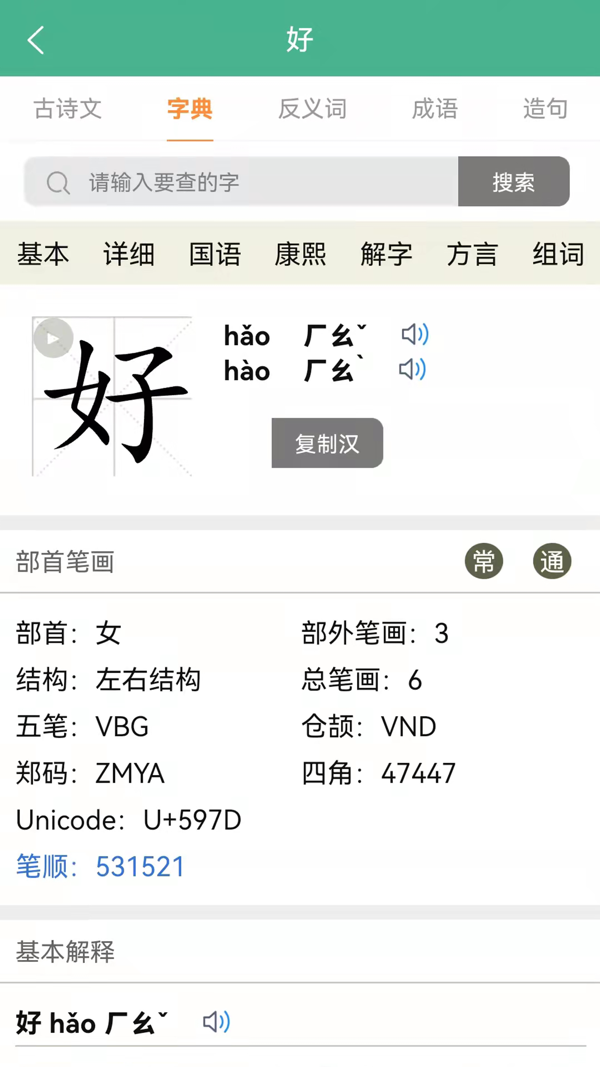View the 康熙 dictionary section

300,254
